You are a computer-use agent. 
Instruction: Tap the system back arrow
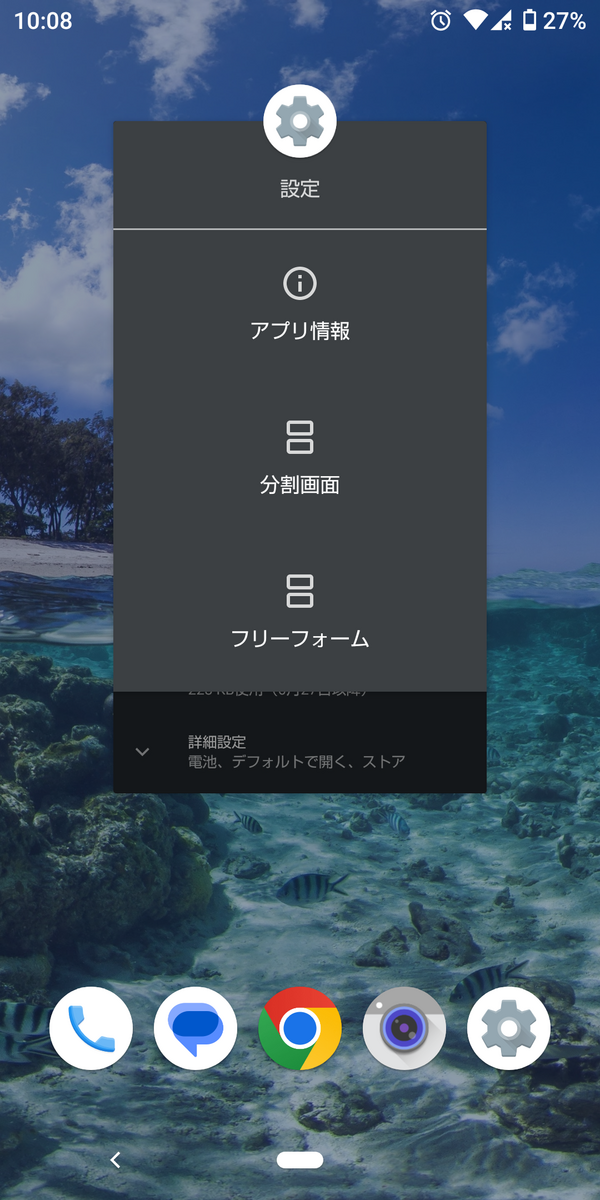(115, 1160)
